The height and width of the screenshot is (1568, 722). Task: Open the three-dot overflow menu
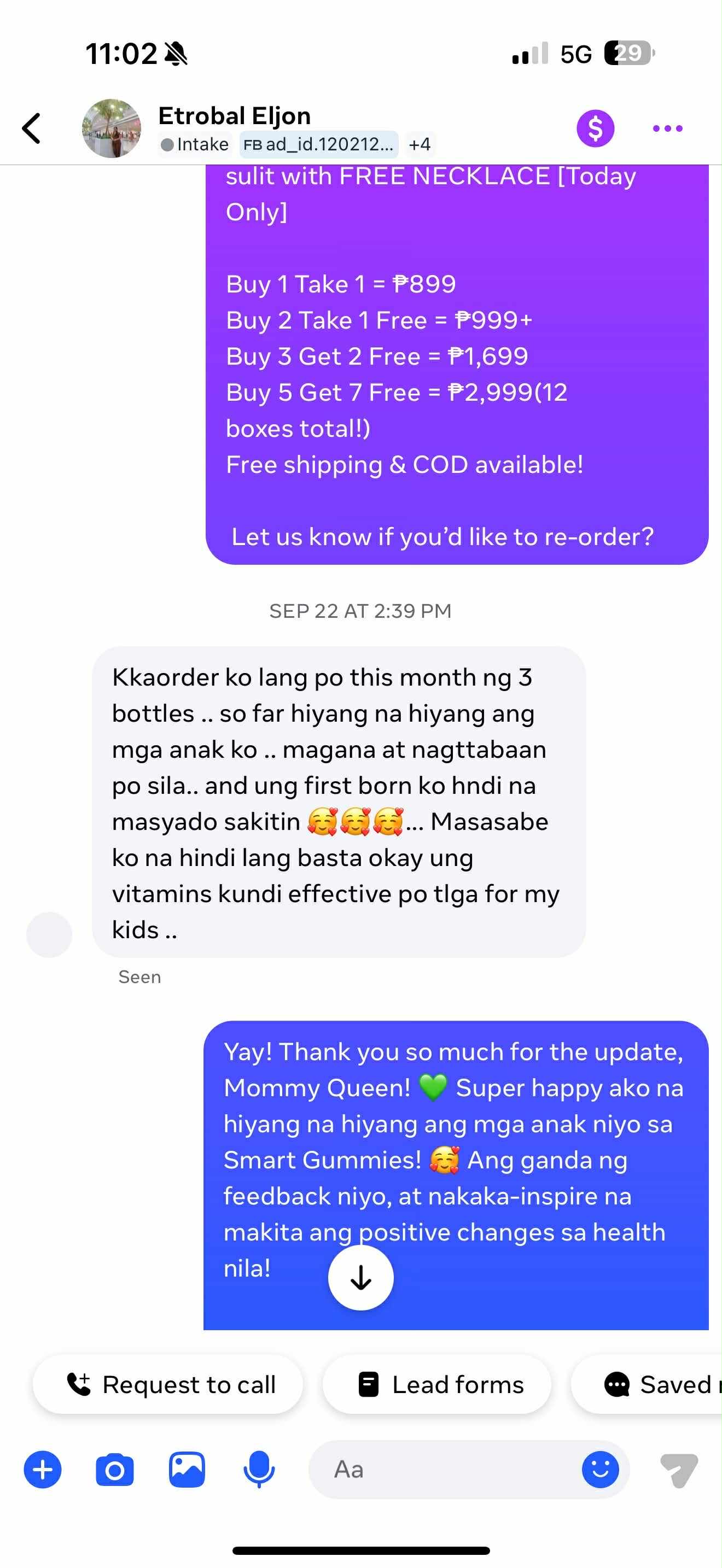(667, 128)
